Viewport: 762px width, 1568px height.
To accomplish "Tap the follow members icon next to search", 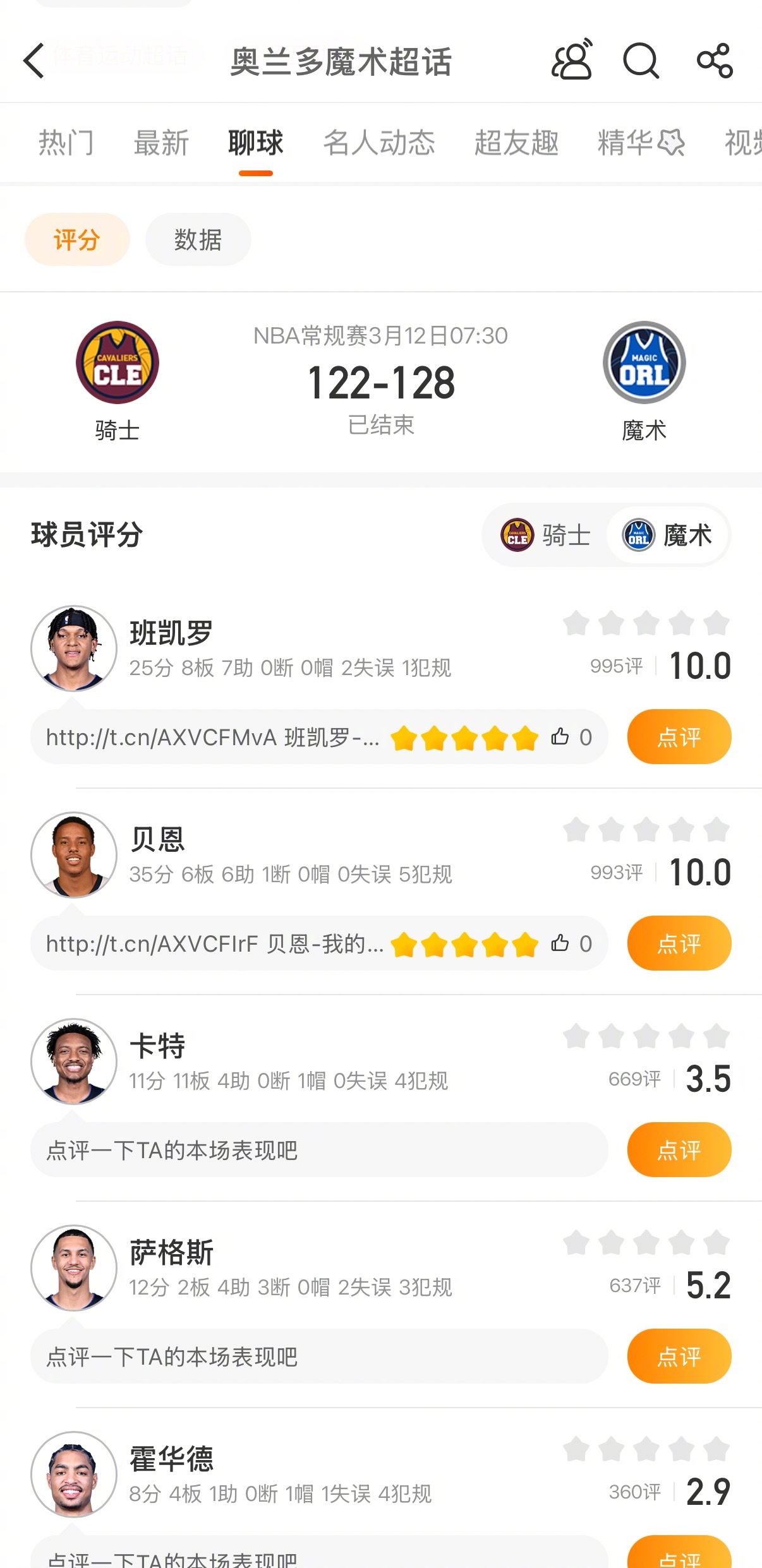I will click(571, 61).
